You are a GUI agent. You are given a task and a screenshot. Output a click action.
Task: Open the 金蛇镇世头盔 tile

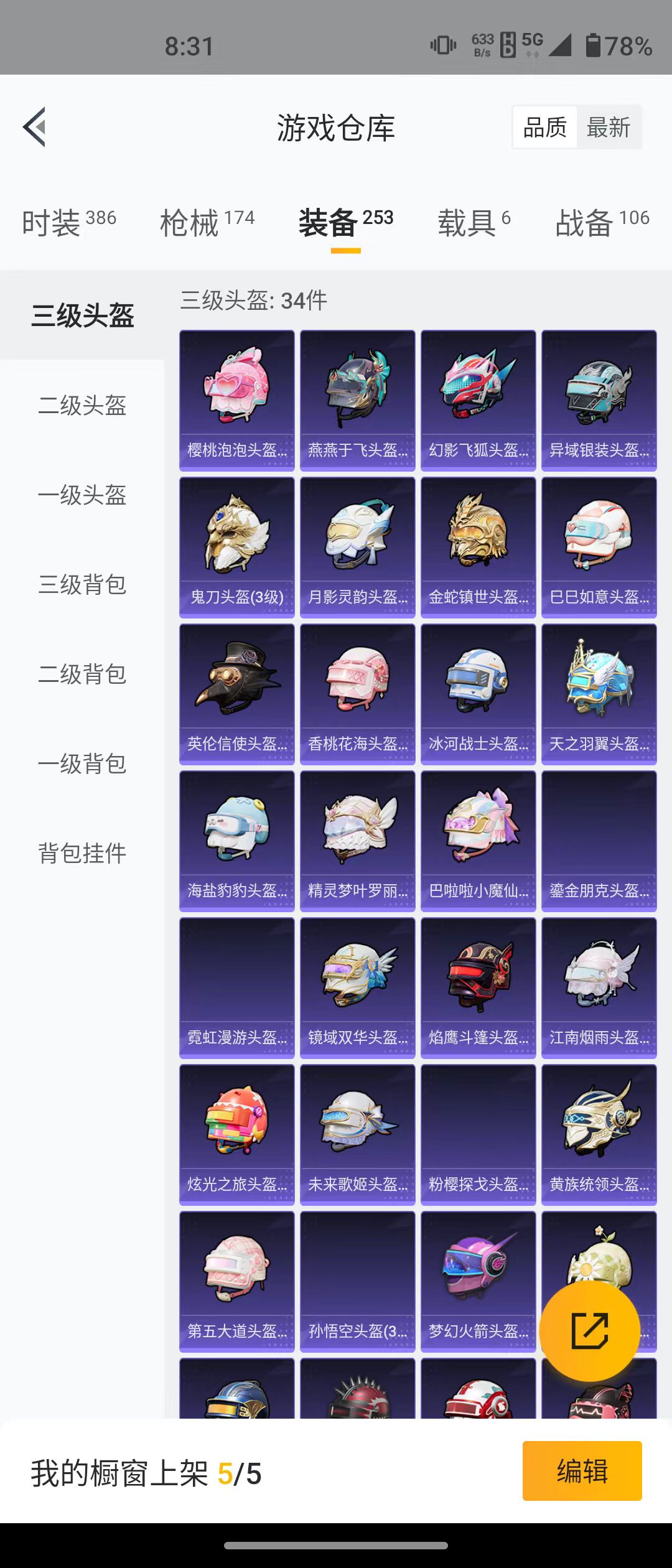pos(478,547)
